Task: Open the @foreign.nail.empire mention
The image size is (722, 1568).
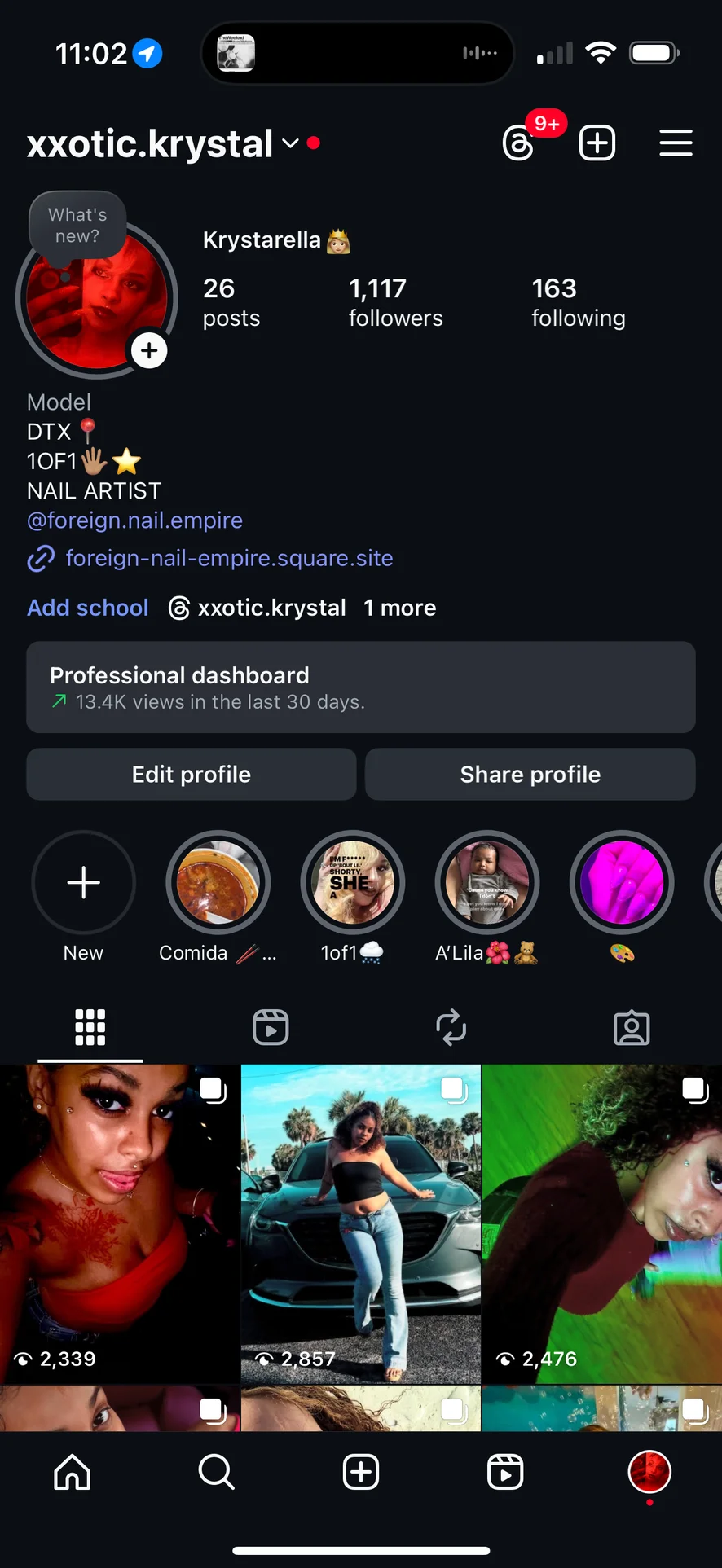Action: (134, 520)
